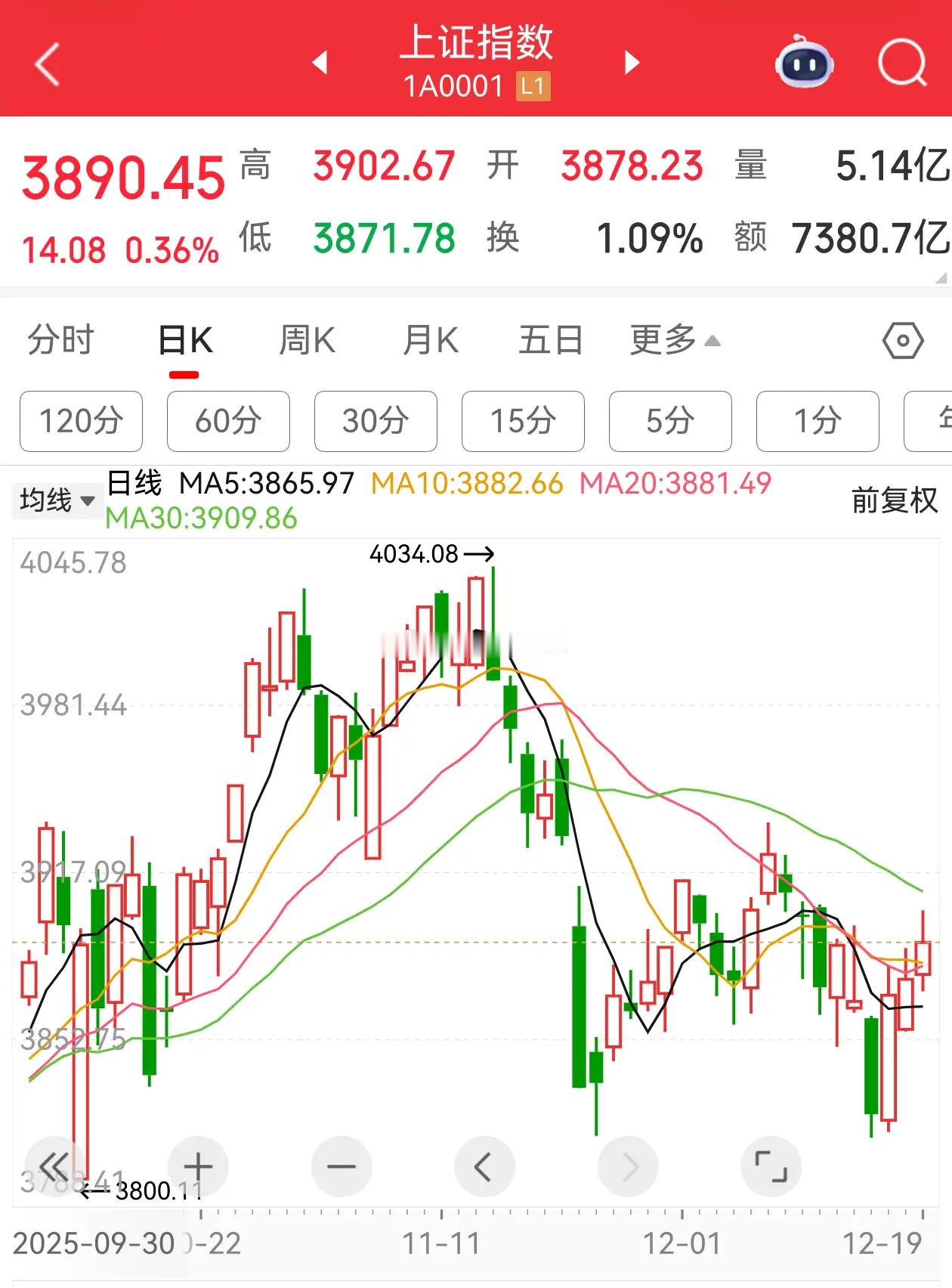952x1288 pixels.
Task: Zoom in on the chart with plus icon
Action: [x=199, y=1166]
